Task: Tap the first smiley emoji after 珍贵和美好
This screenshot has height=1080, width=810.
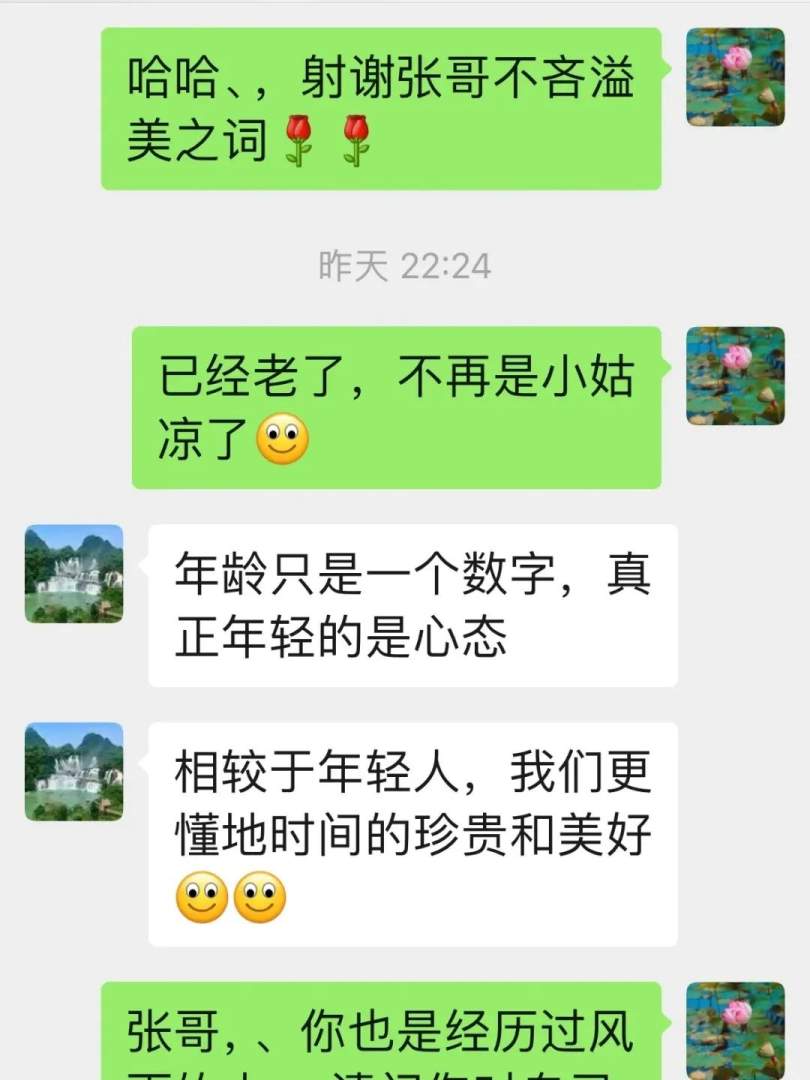Action: click(203, 898)
